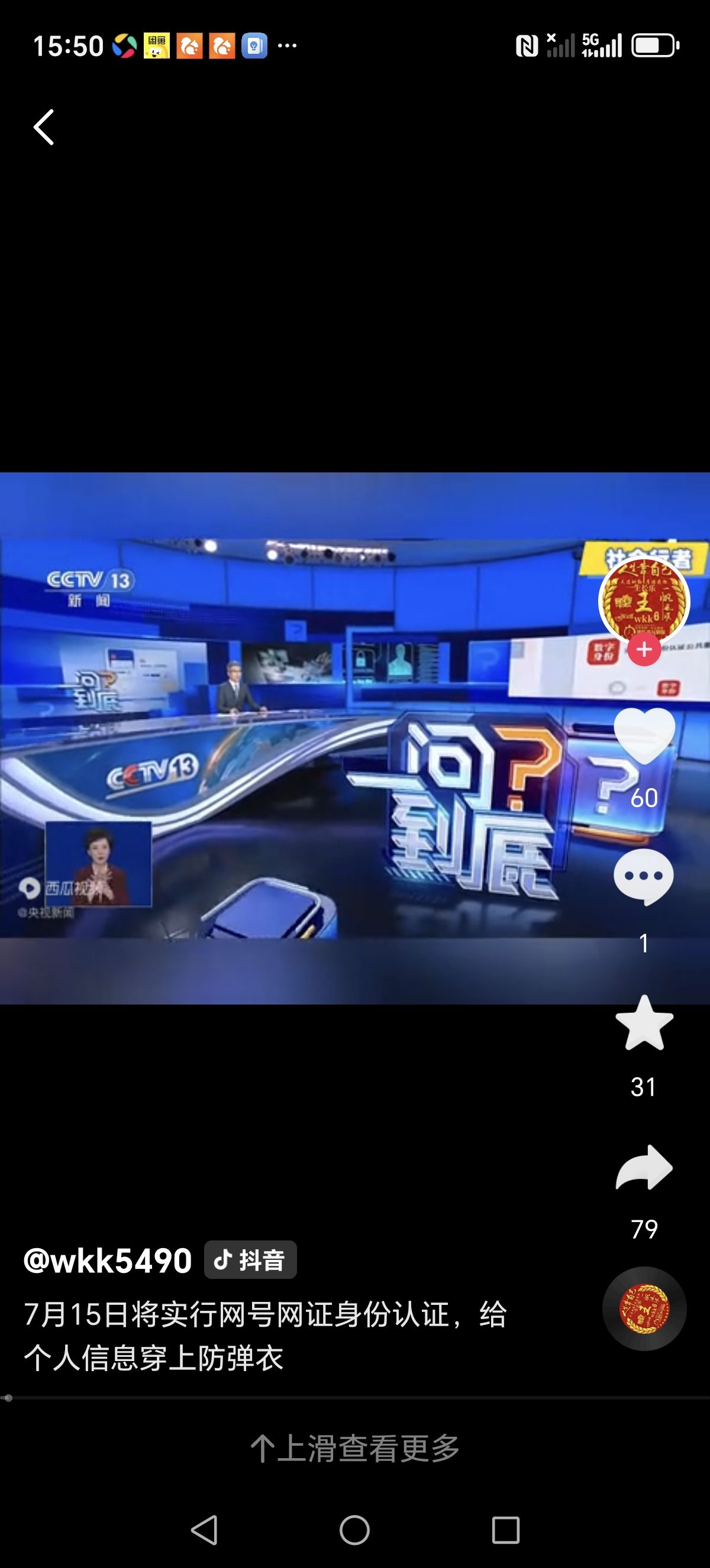Tap the system home button
710x1568 pixels.
coord(354,1530)
